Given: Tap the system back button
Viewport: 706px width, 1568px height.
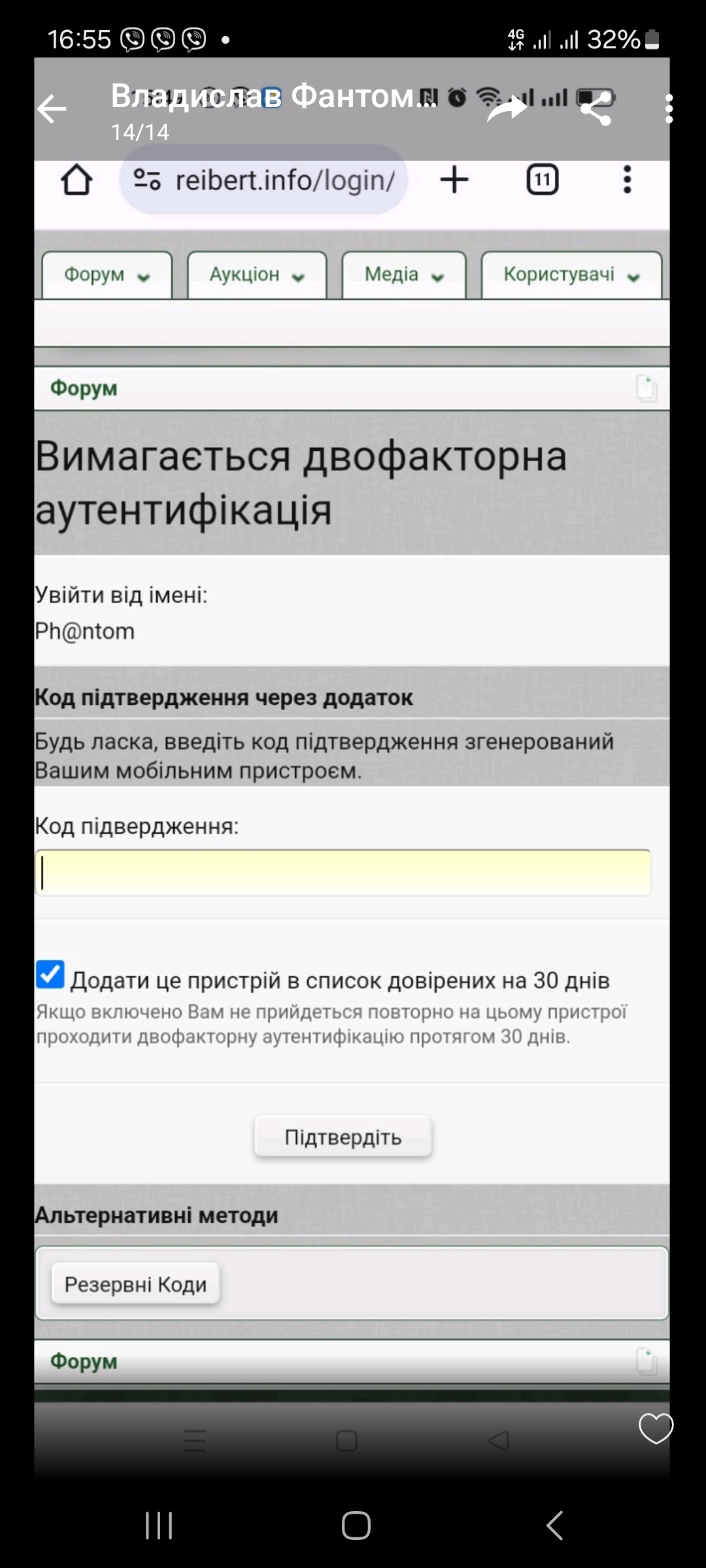Looking at the screenshot, I should click(554, 1526).
